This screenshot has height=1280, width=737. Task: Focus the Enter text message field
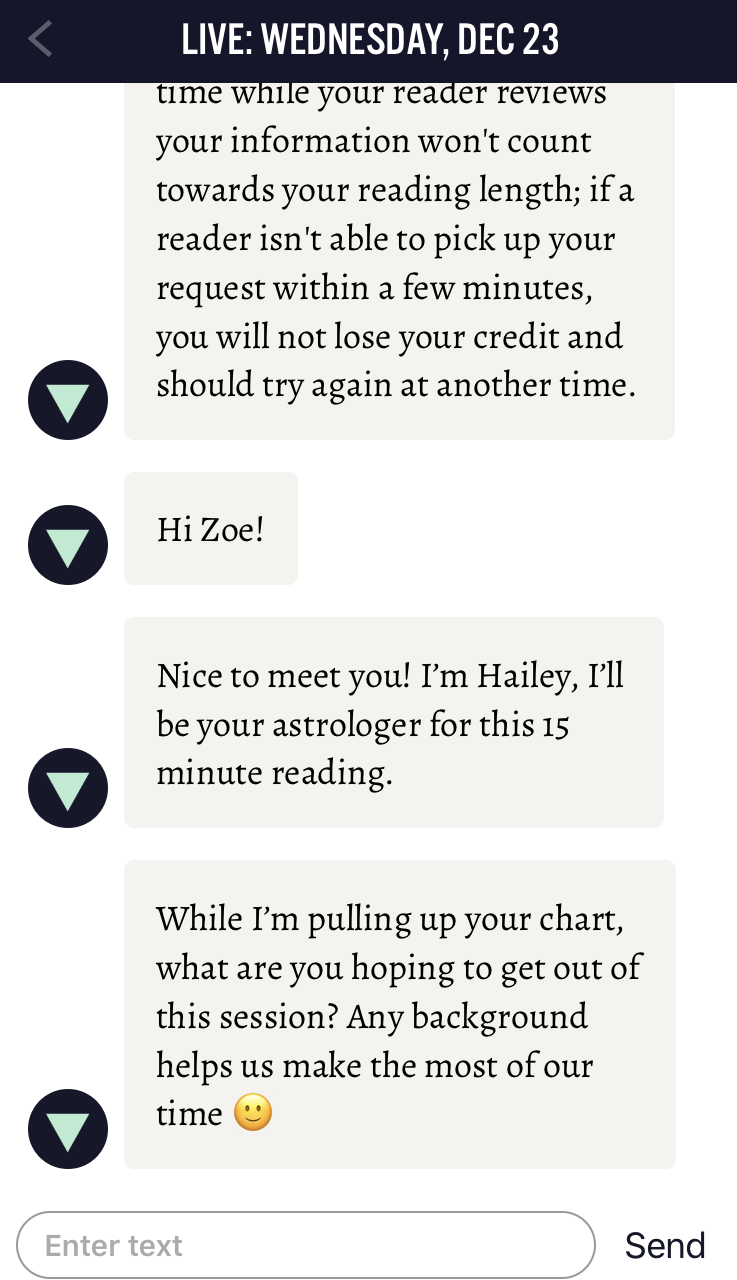[x=306, y=1245]
